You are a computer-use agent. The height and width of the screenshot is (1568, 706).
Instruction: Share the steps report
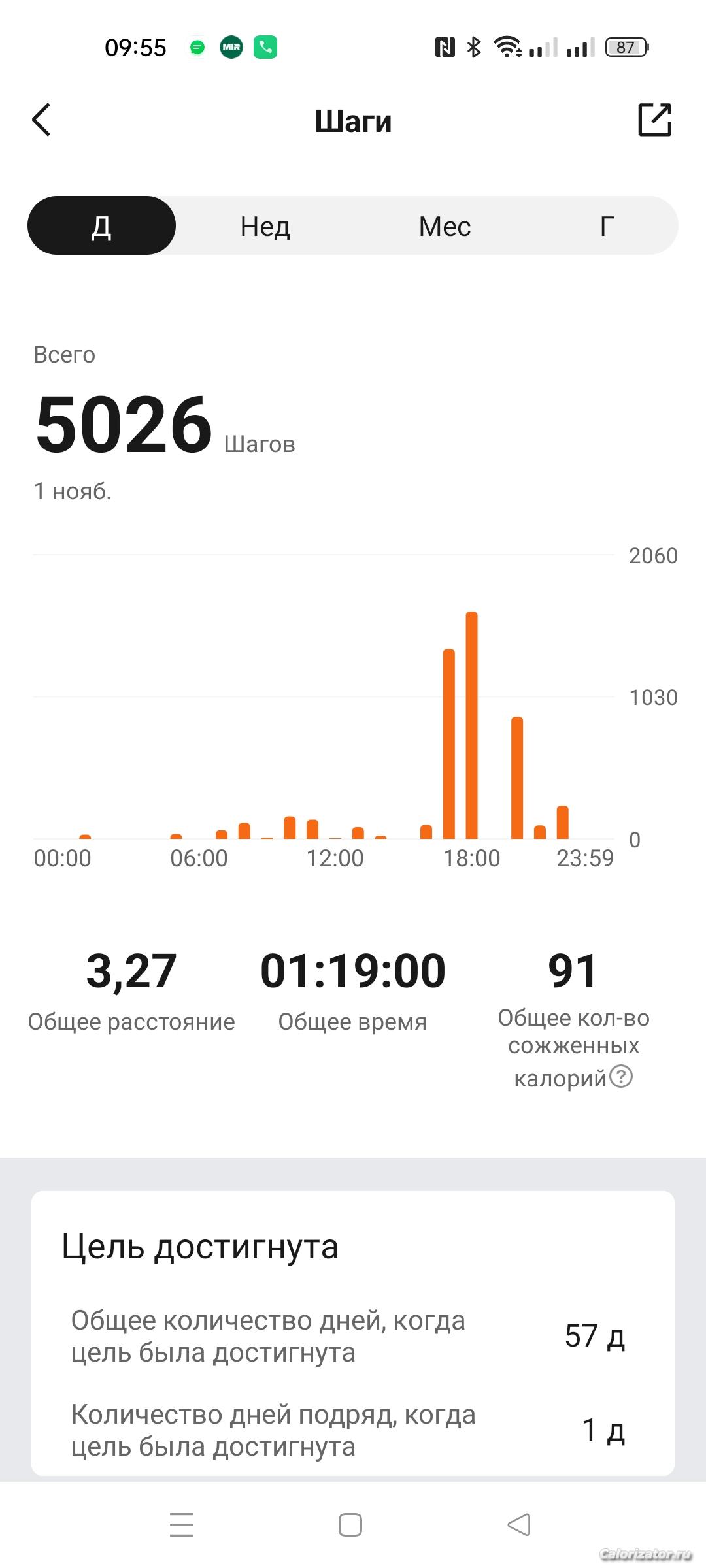coord(654,120)
